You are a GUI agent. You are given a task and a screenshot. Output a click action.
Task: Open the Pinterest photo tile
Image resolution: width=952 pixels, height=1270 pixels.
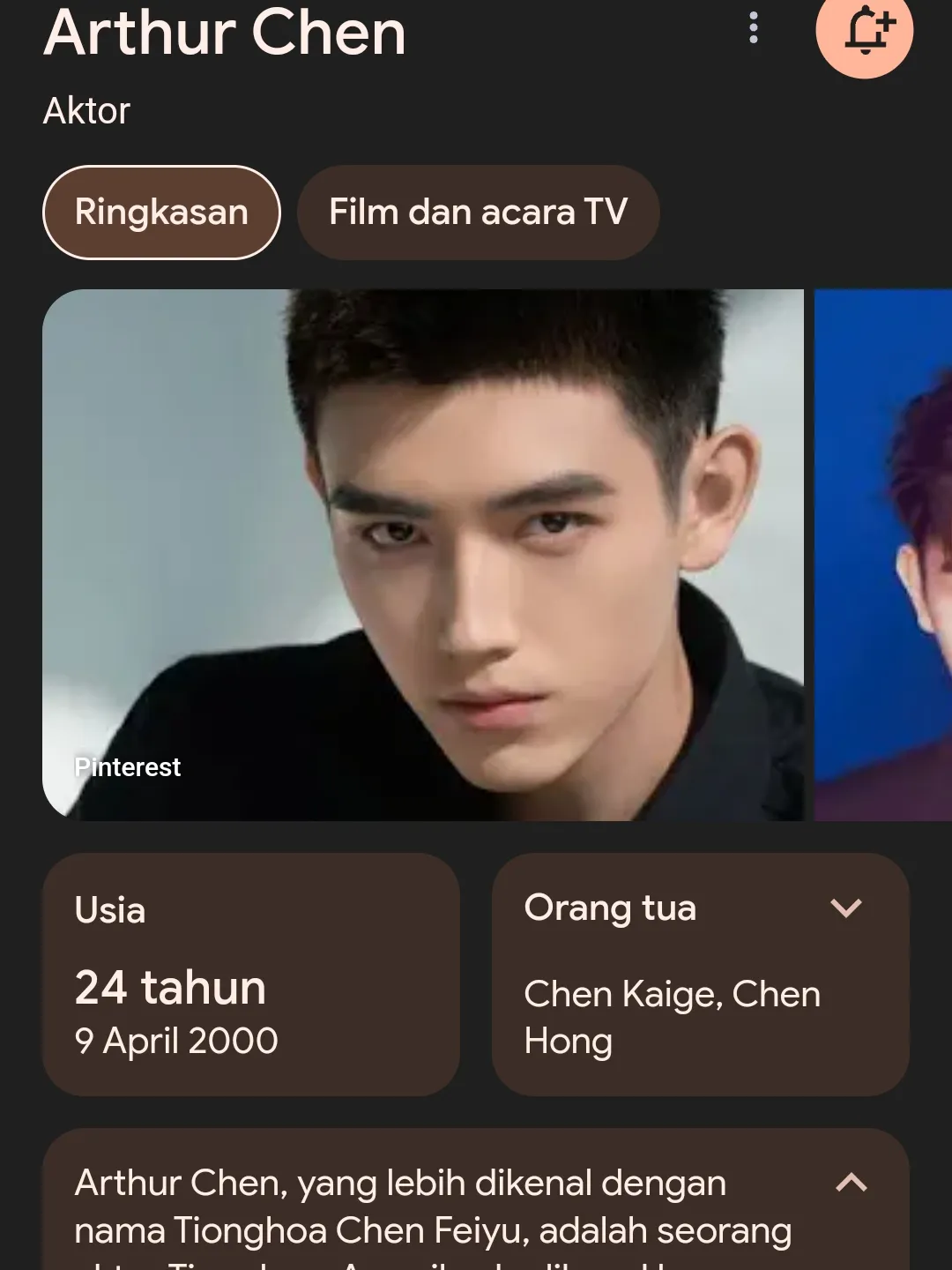[x=423, y=556]
